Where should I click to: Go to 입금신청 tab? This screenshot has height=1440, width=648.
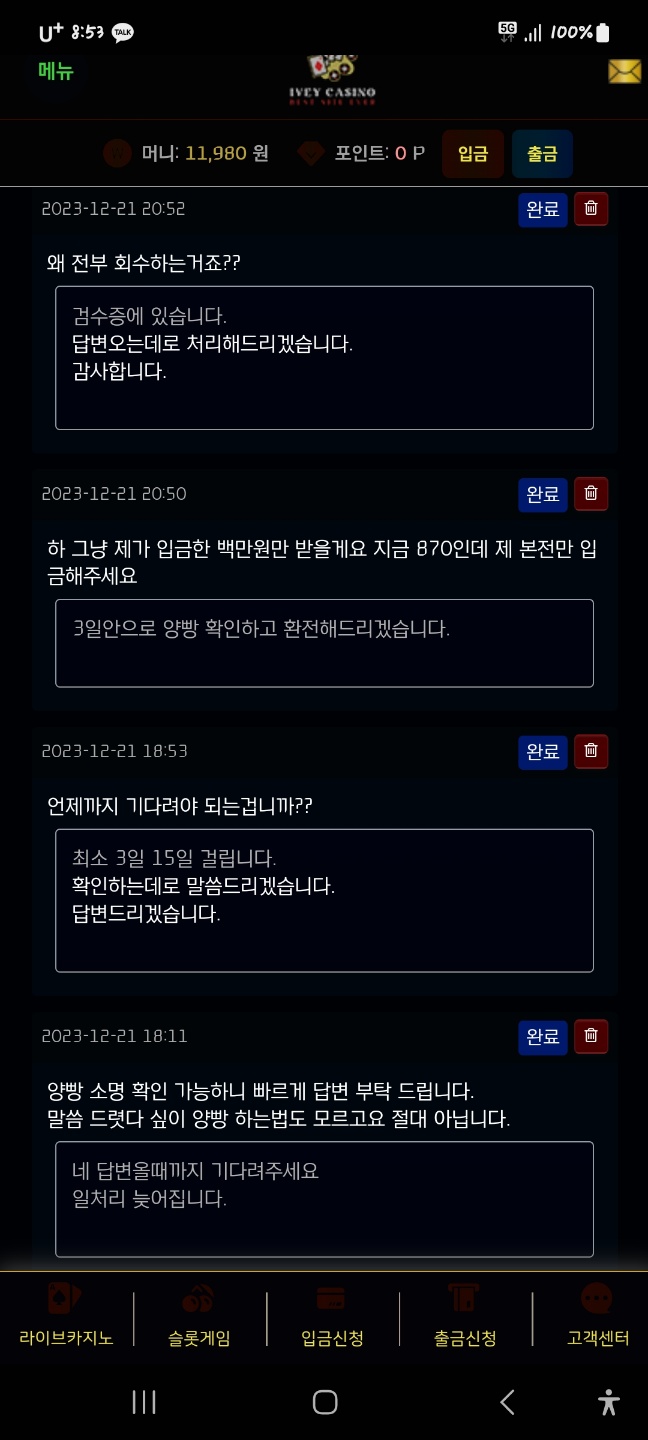(x=332, y=1317)
